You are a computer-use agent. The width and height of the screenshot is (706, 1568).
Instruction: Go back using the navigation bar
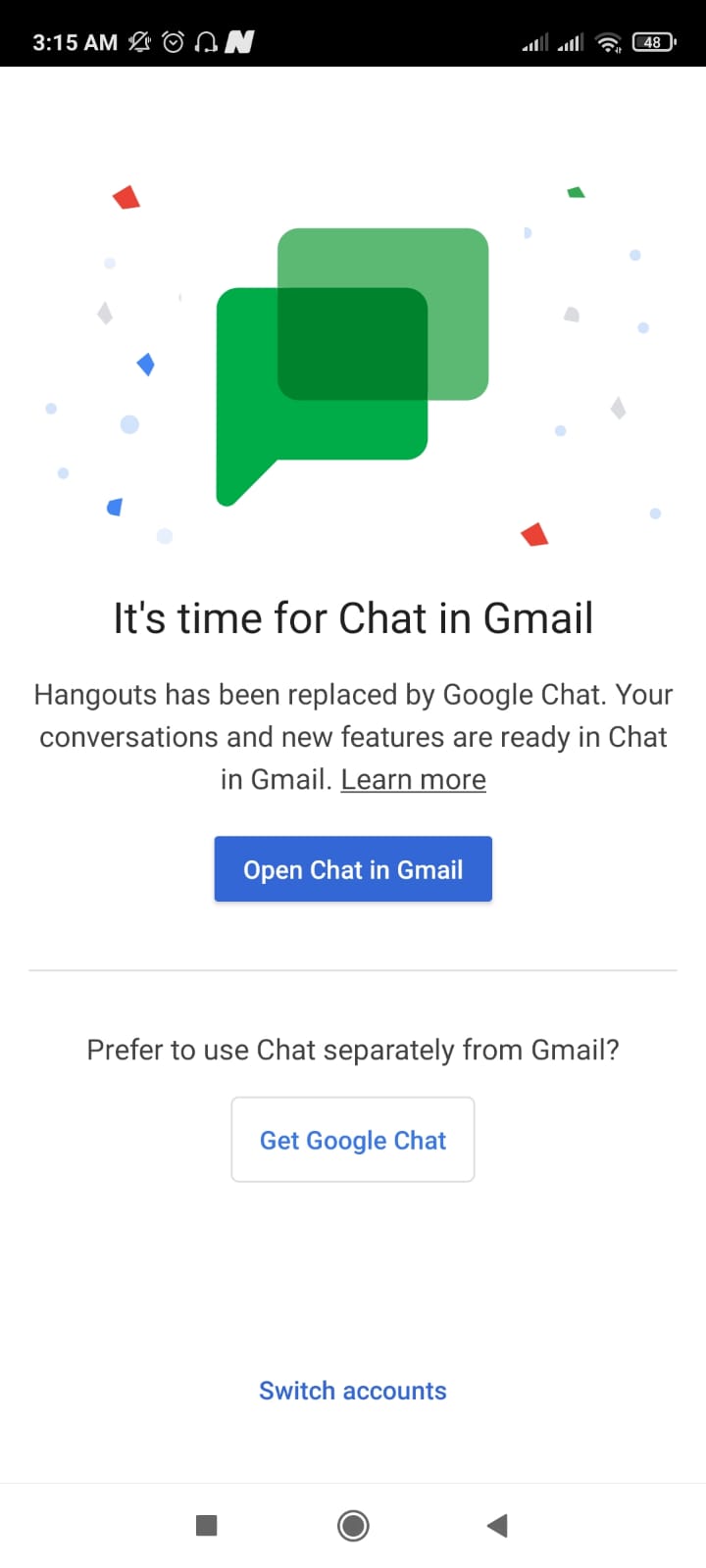497,1525
